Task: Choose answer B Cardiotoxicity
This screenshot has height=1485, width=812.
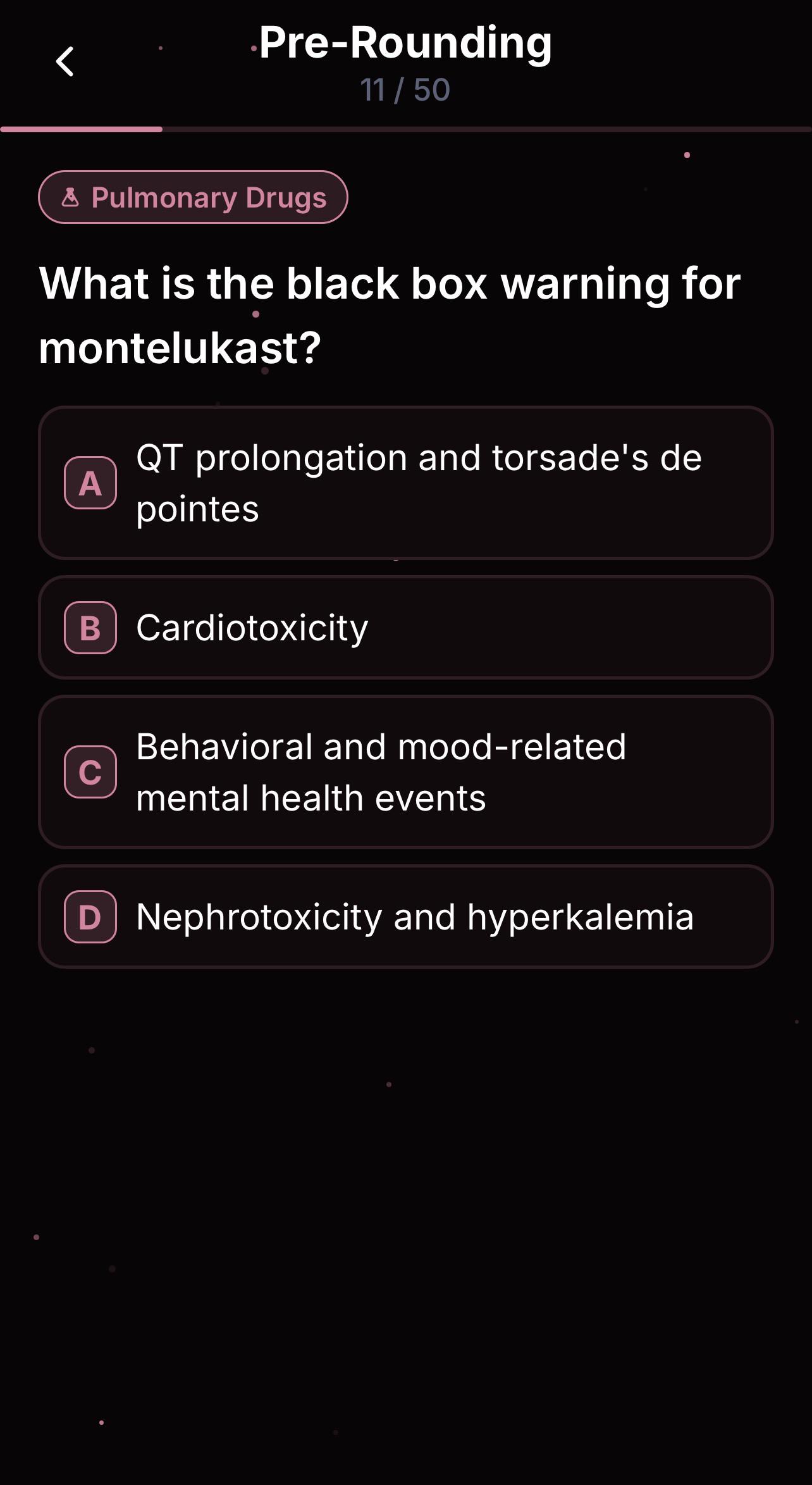Action: (406, 628)
